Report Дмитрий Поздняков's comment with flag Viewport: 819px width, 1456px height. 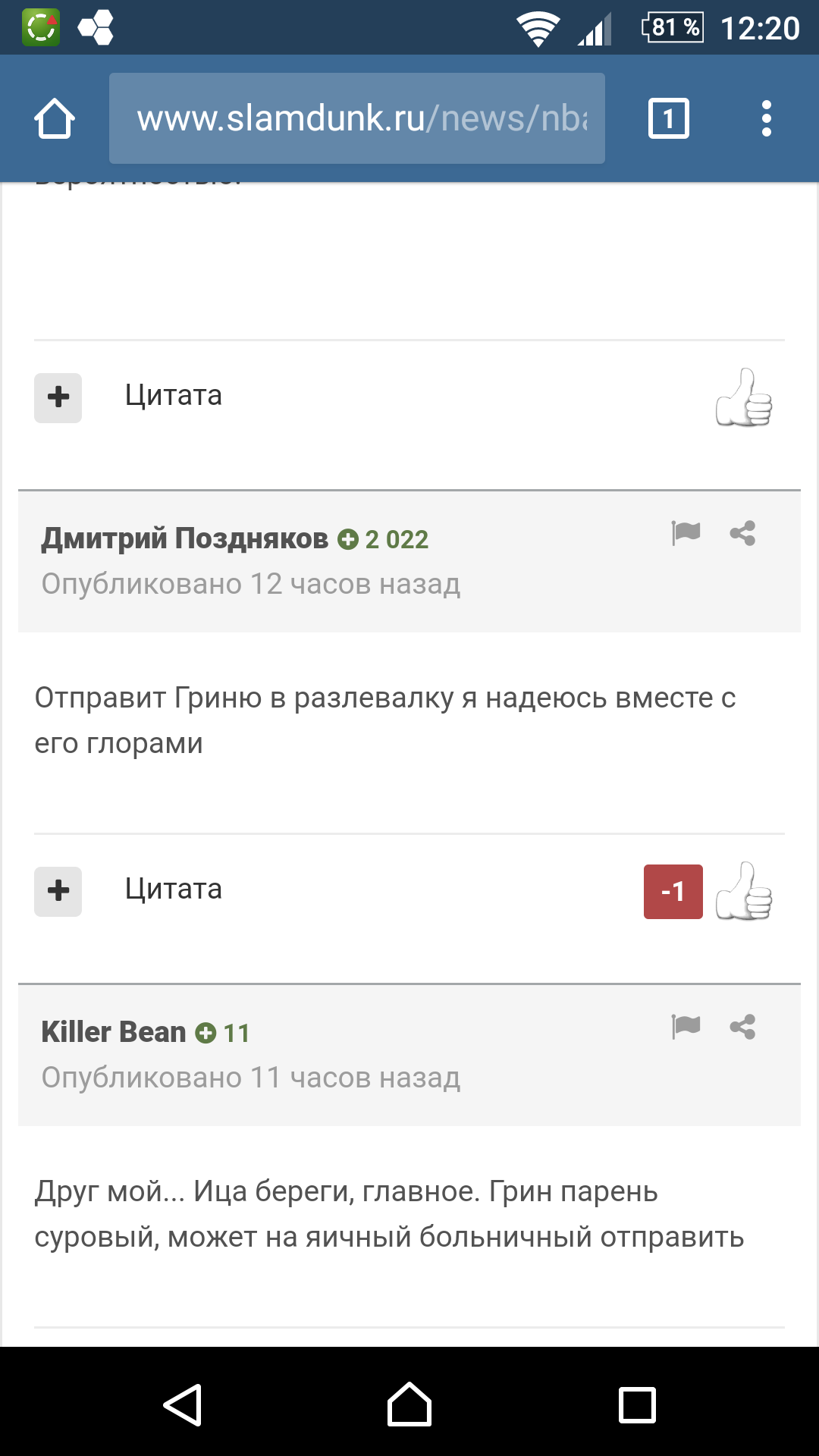tap(686, 533)
